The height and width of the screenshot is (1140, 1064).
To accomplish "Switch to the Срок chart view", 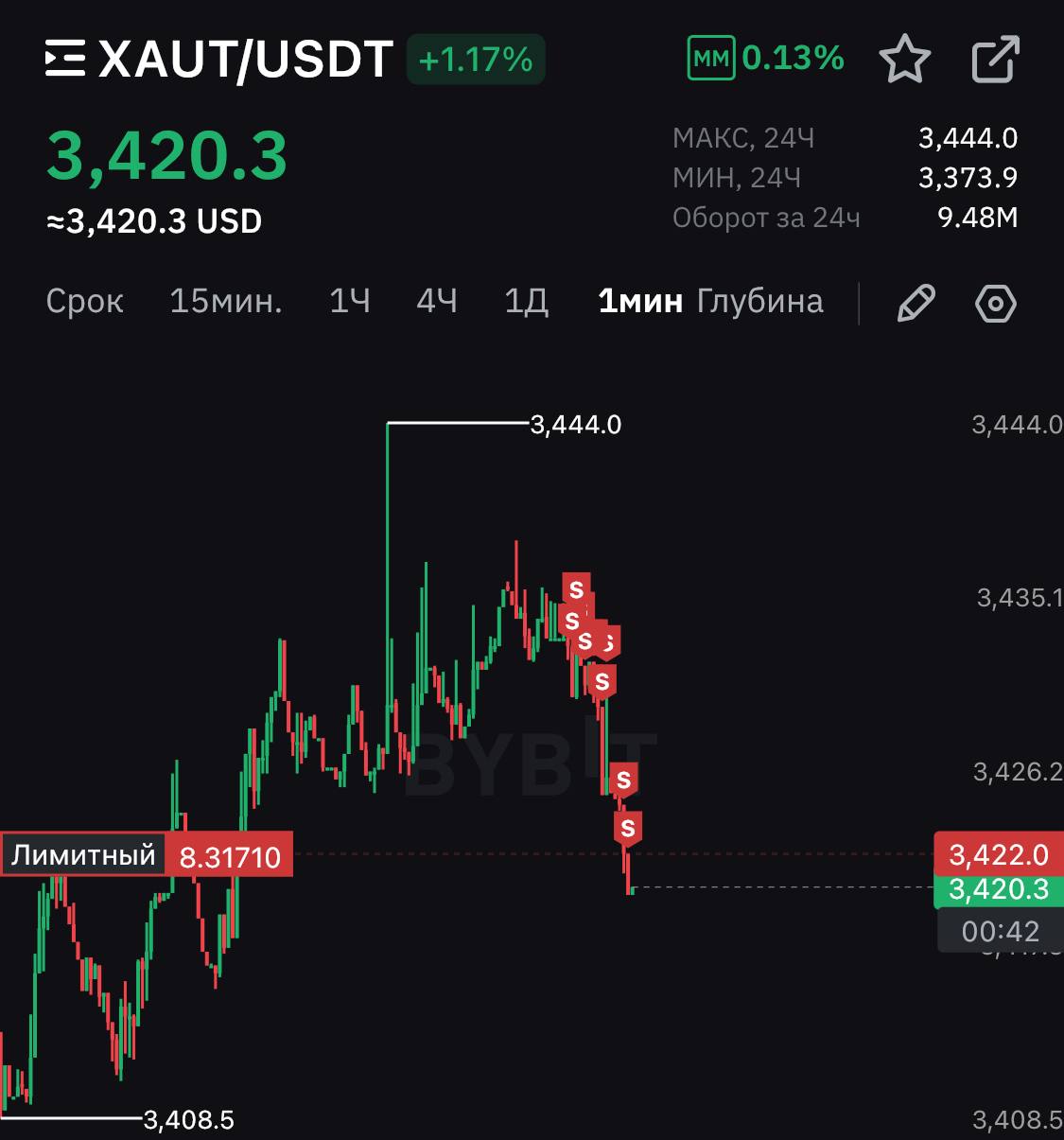I will [x=84, y=302].
